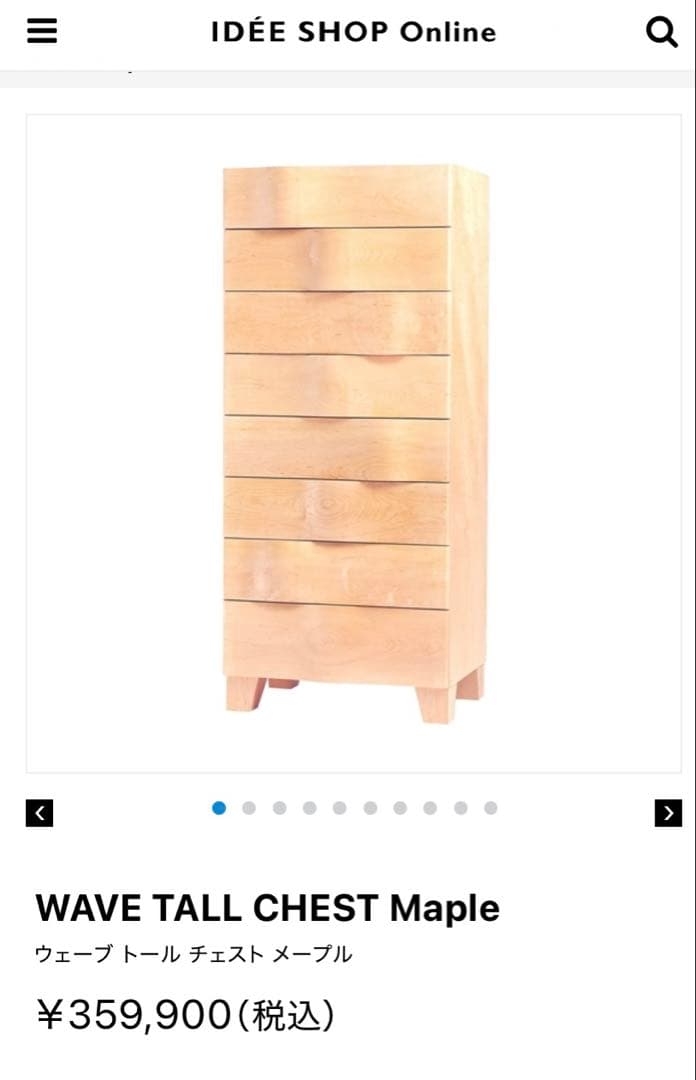
Task: Jump to the second carousel dot
Action: click(x=249, y=808)
